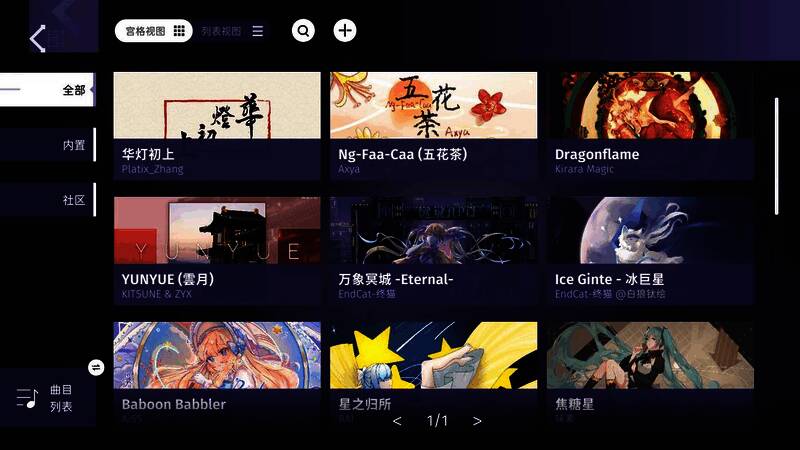Open YUNYUE (雲月) song
Screen dimensions: 800x450
(x=217, y=250)
